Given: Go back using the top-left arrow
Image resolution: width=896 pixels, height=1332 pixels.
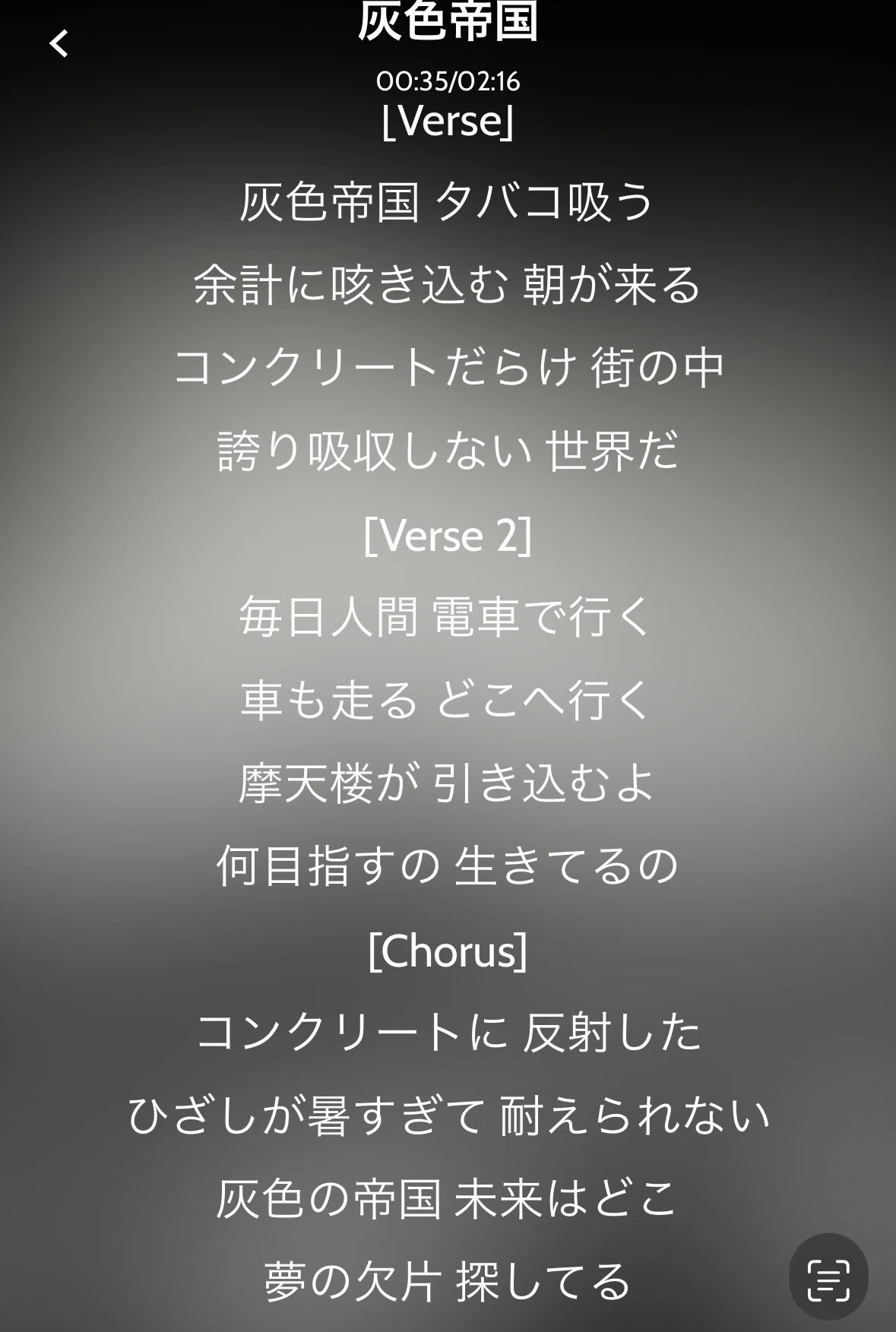Looking at the screenshot, I should 59,43.
